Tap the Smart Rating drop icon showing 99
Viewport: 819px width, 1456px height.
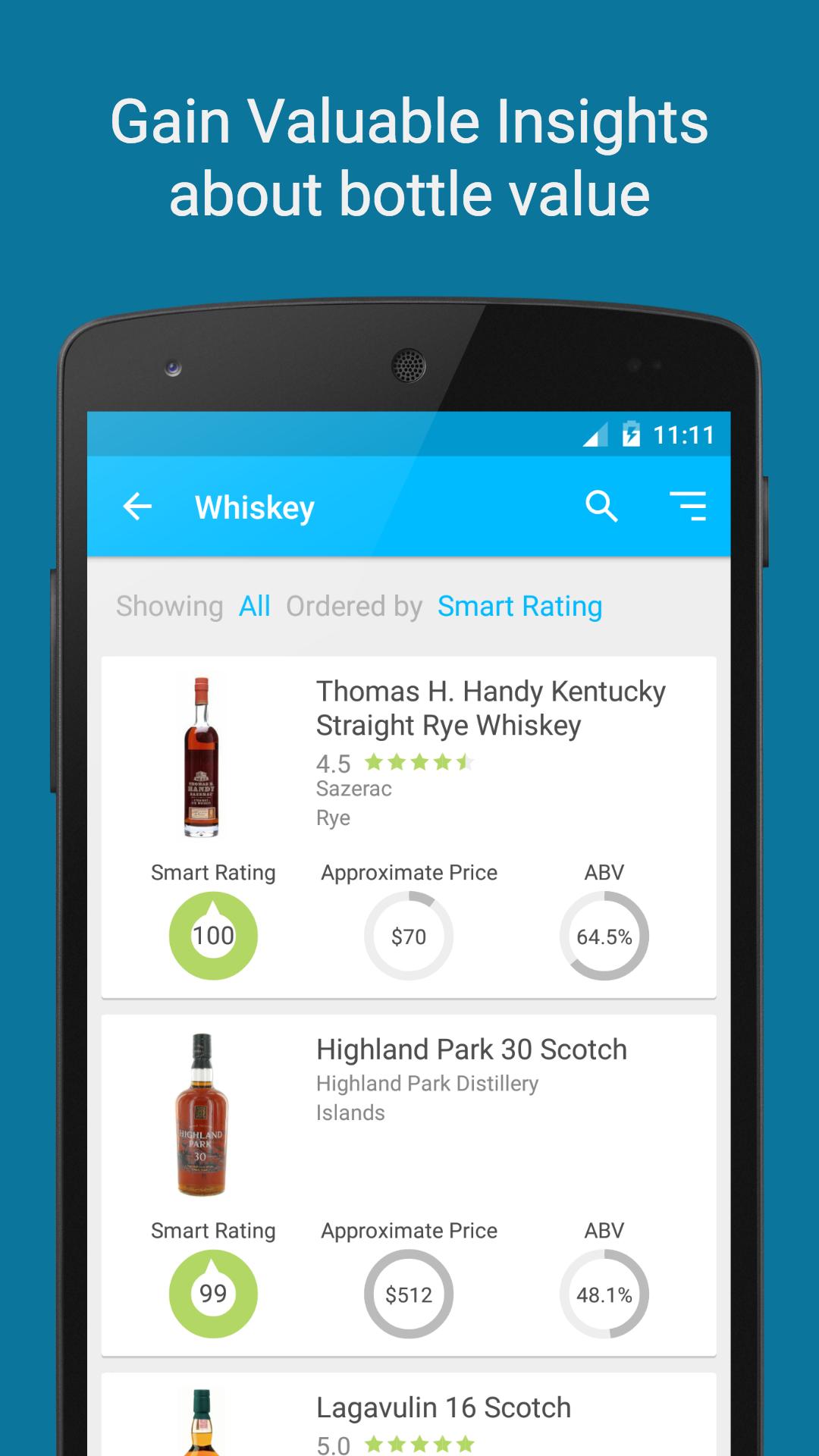[x=213, y=1294]
